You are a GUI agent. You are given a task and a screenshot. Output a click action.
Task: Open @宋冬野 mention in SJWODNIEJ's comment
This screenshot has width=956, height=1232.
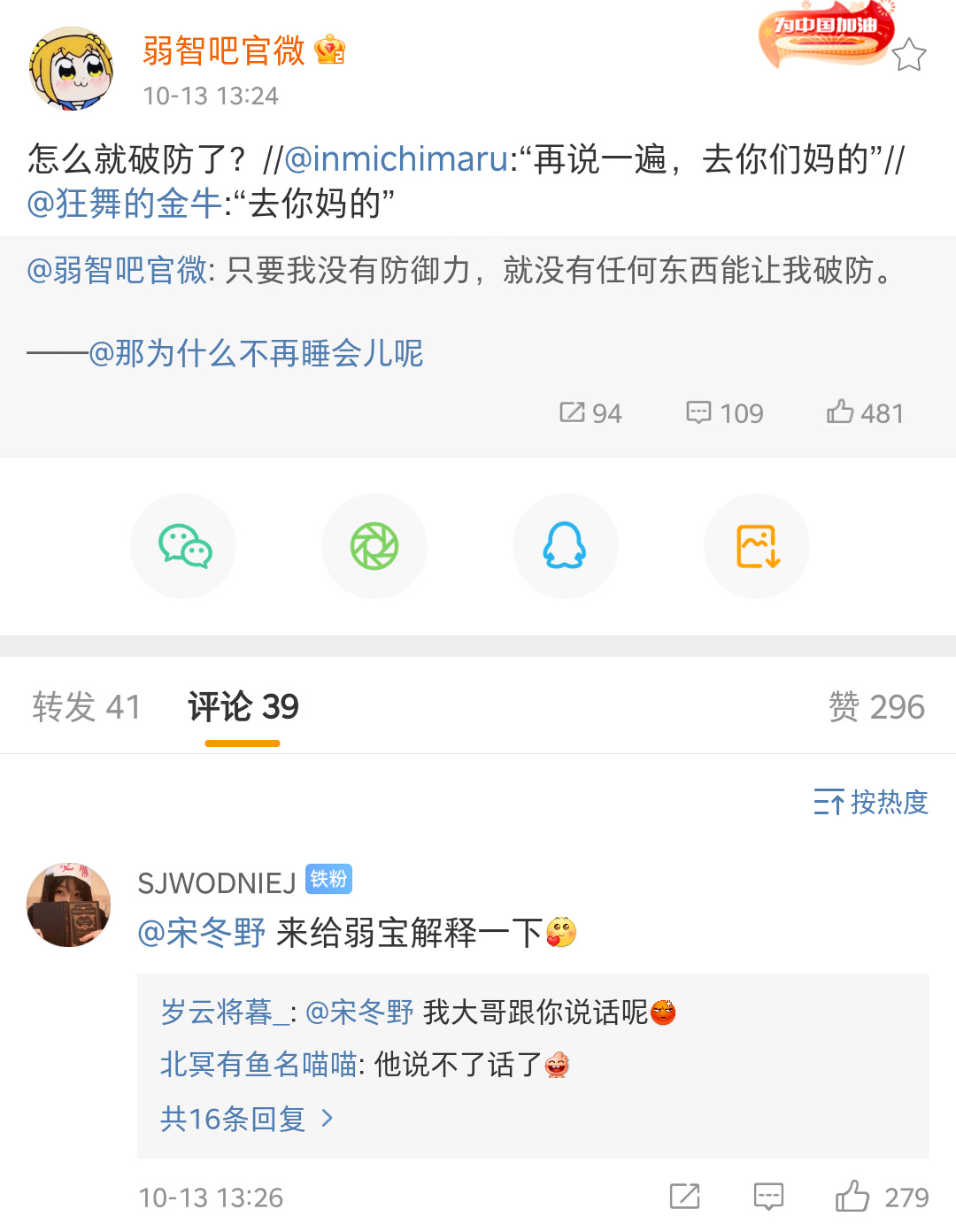(x=202, y=933)
